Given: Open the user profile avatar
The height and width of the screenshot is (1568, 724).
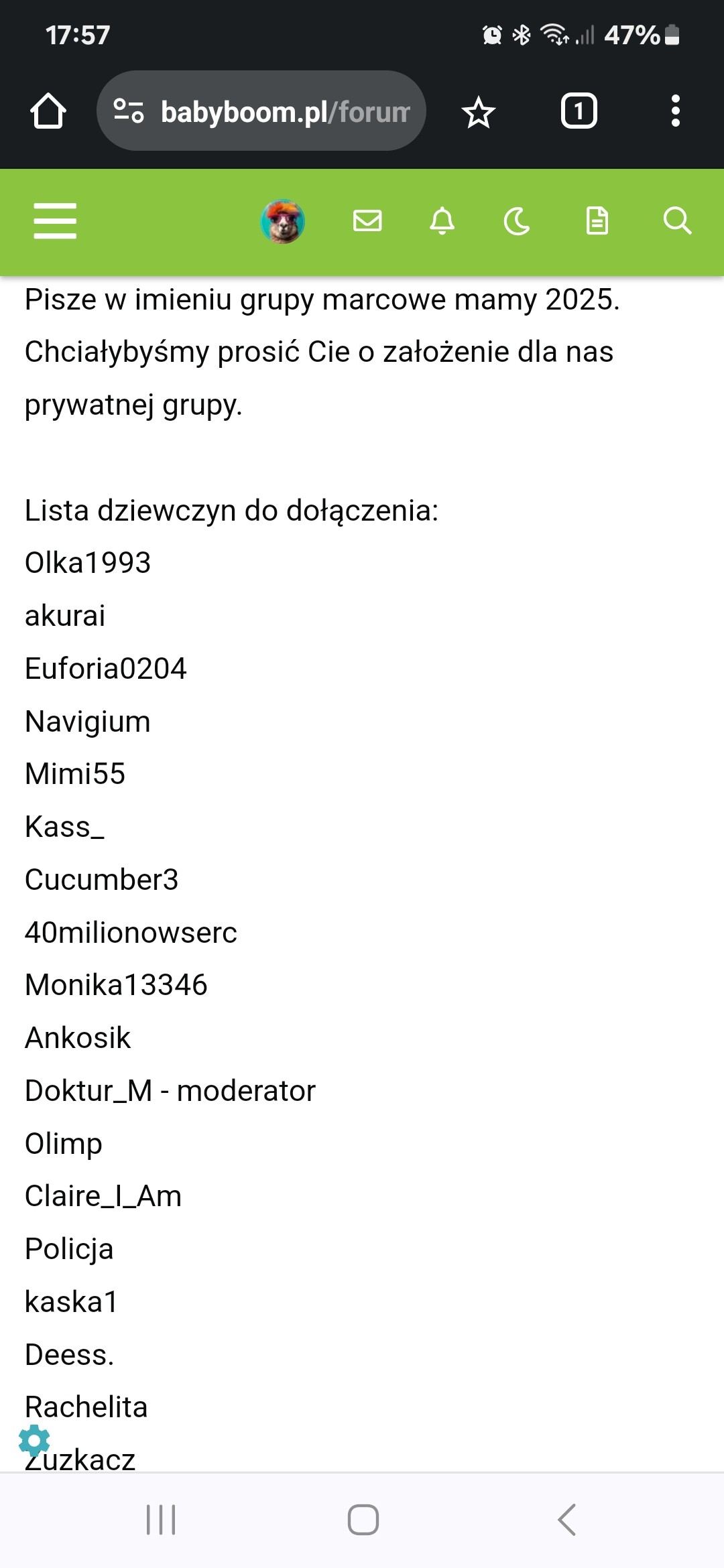Looking at the screenshot, I should click(282, 221).
